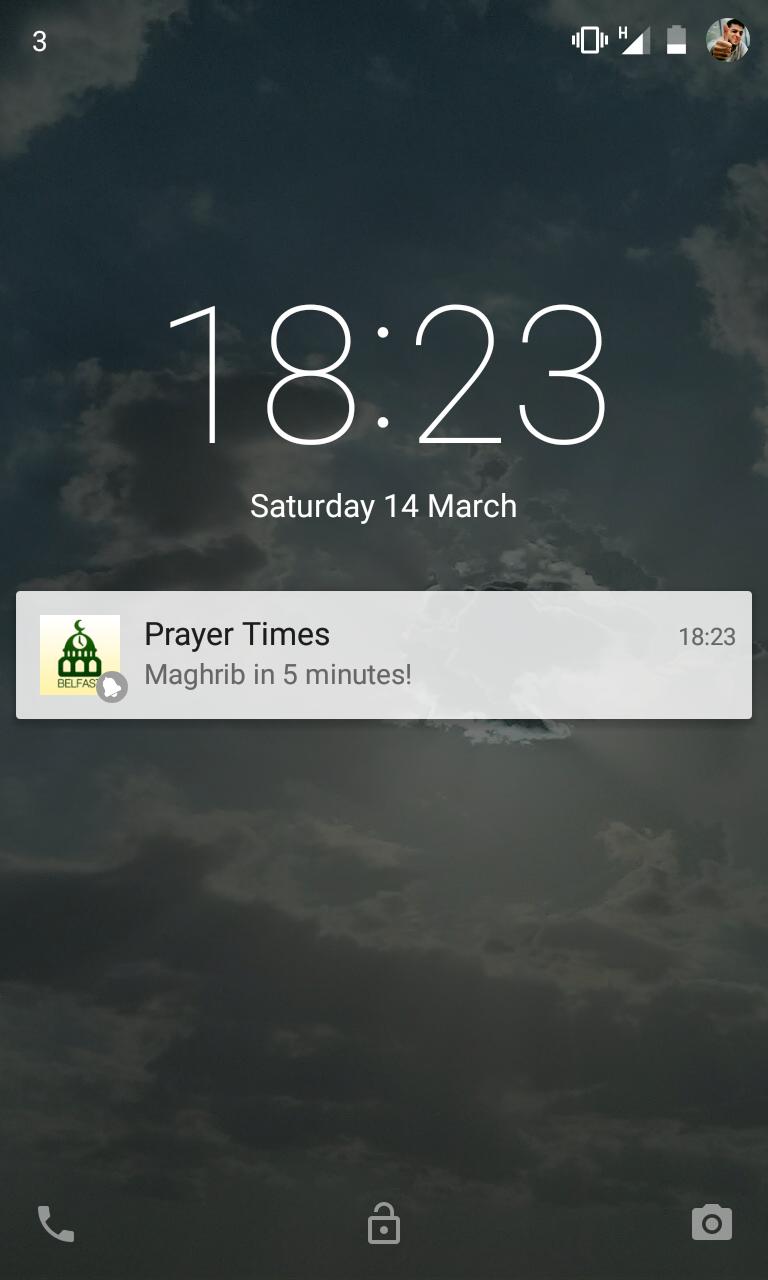Tap the notification bell badge on the app icon

113,687
